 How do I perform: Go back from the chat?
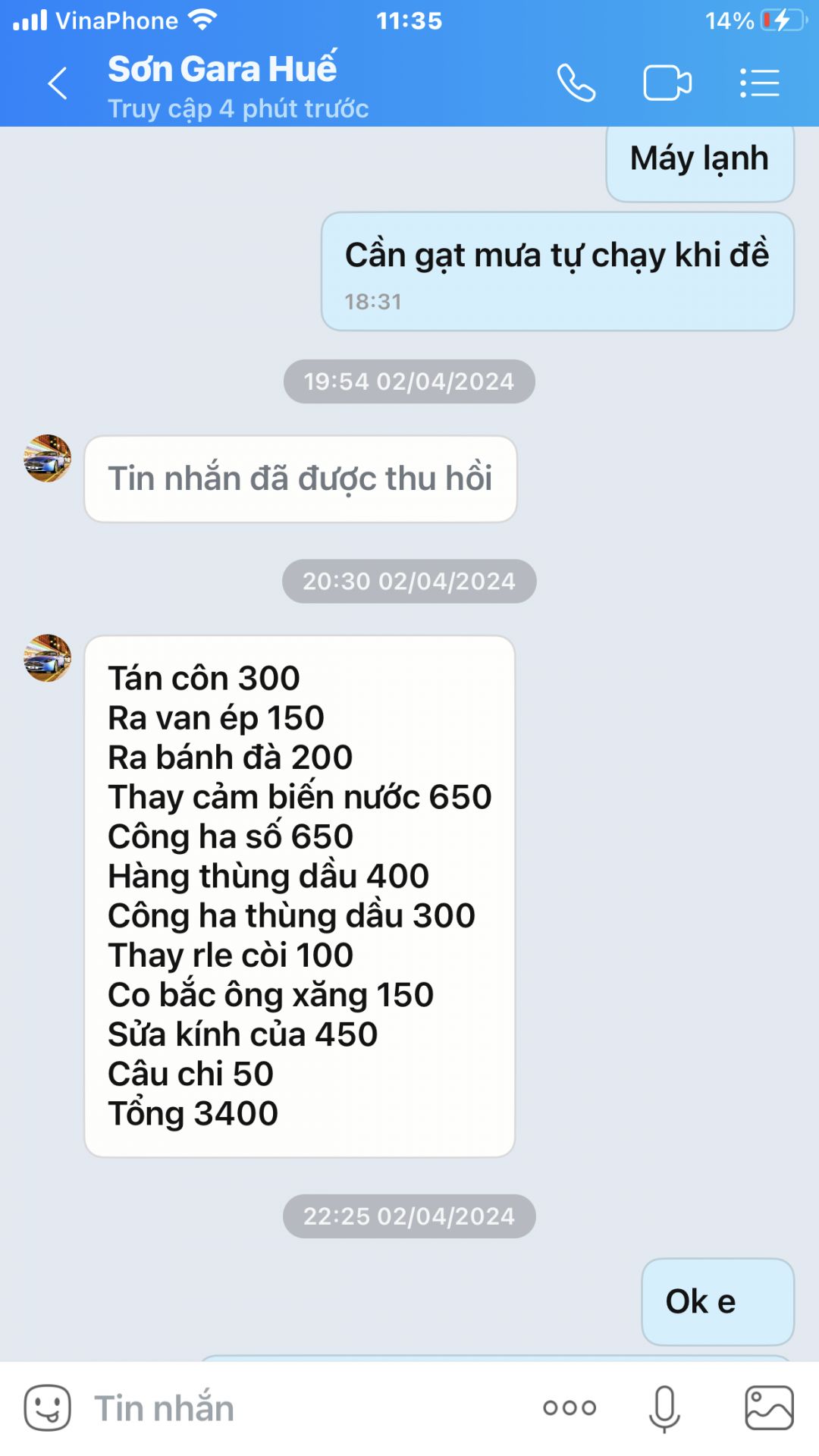click(58, 83)
